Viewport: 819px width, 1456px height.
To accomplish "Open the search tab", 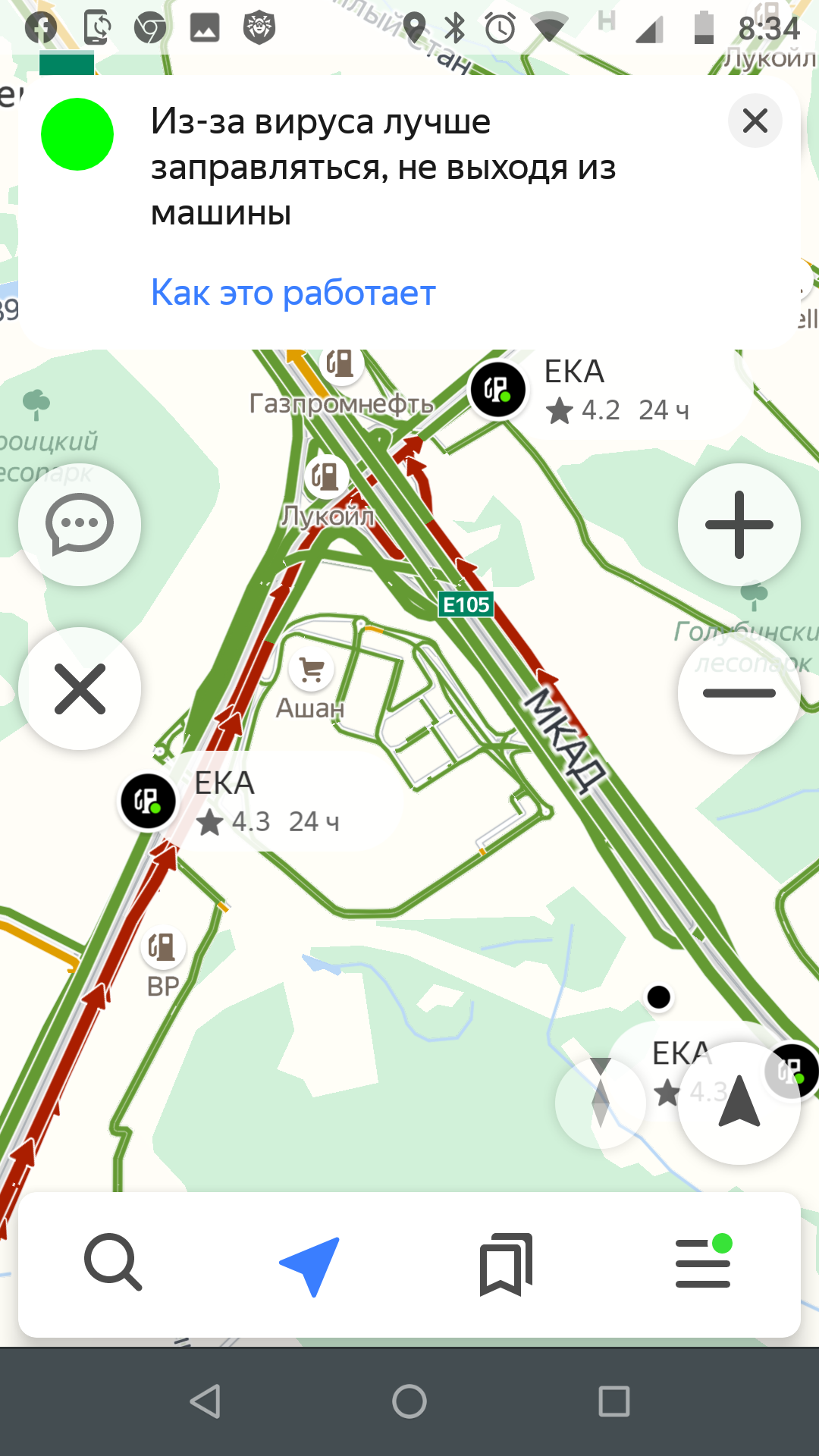I will point(113,1263).
